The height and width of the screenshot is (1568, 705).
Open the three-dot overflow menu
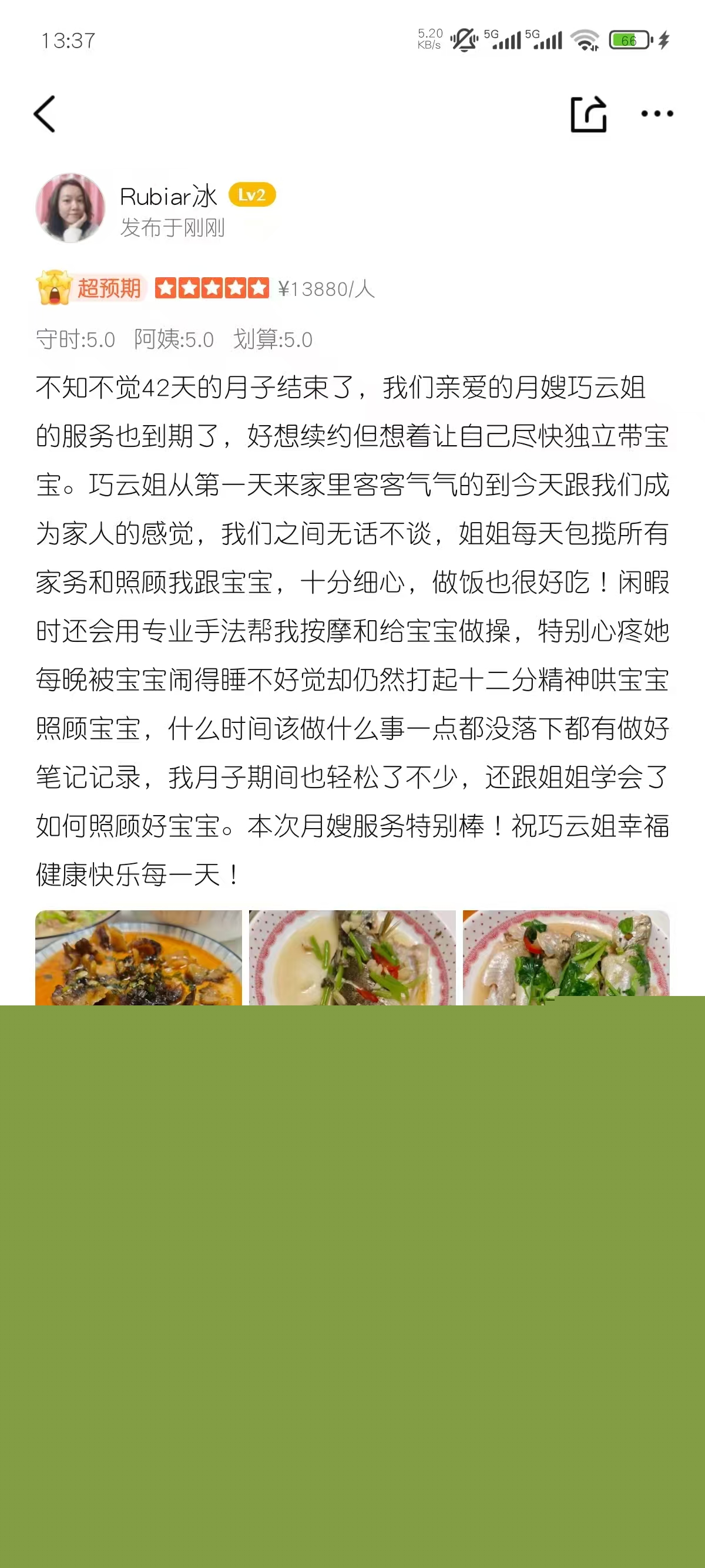pos(657,114)
